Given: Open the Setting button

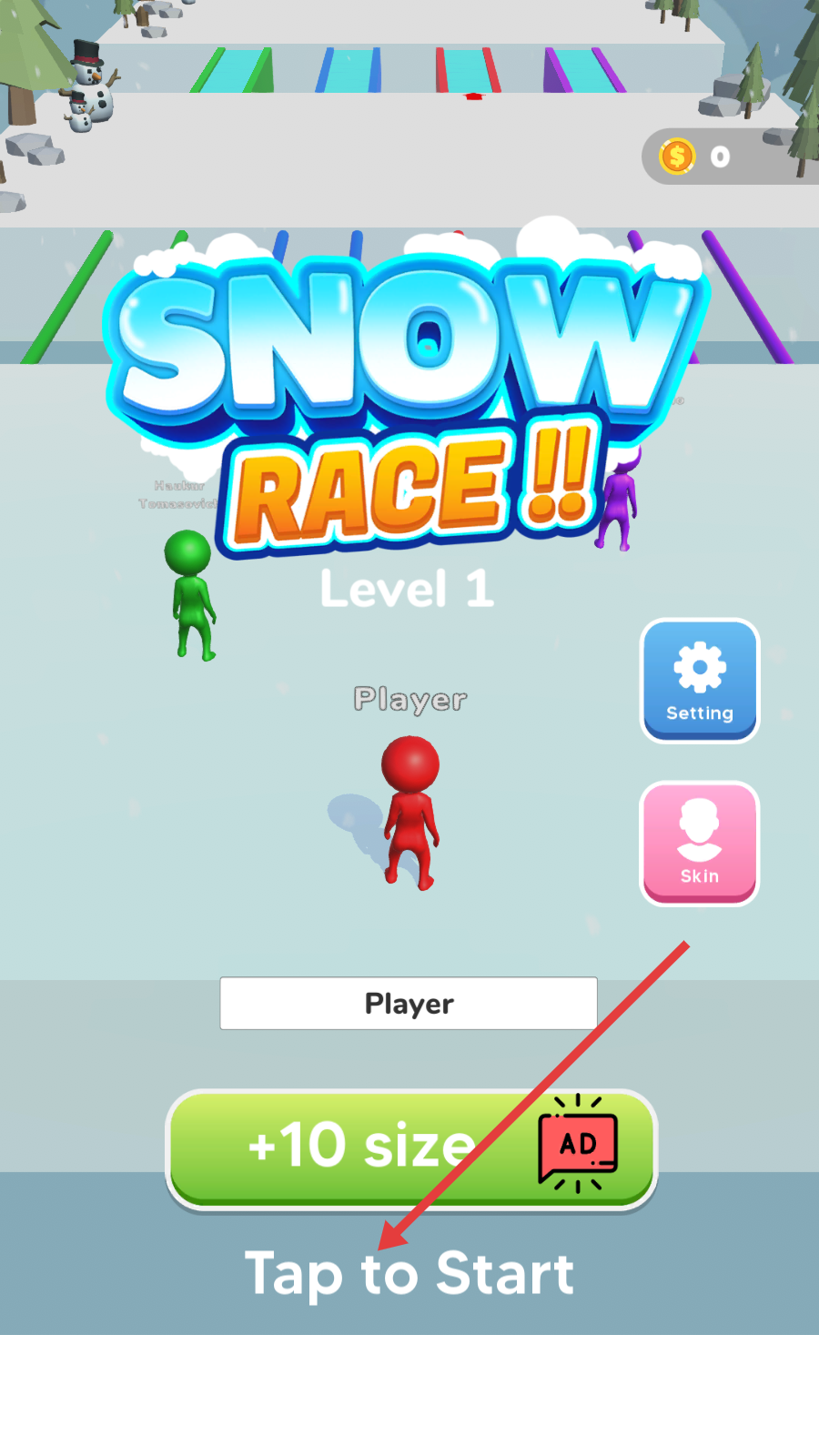Looking at the screenshot, I should pyautogui.click(x=699, y=681).
